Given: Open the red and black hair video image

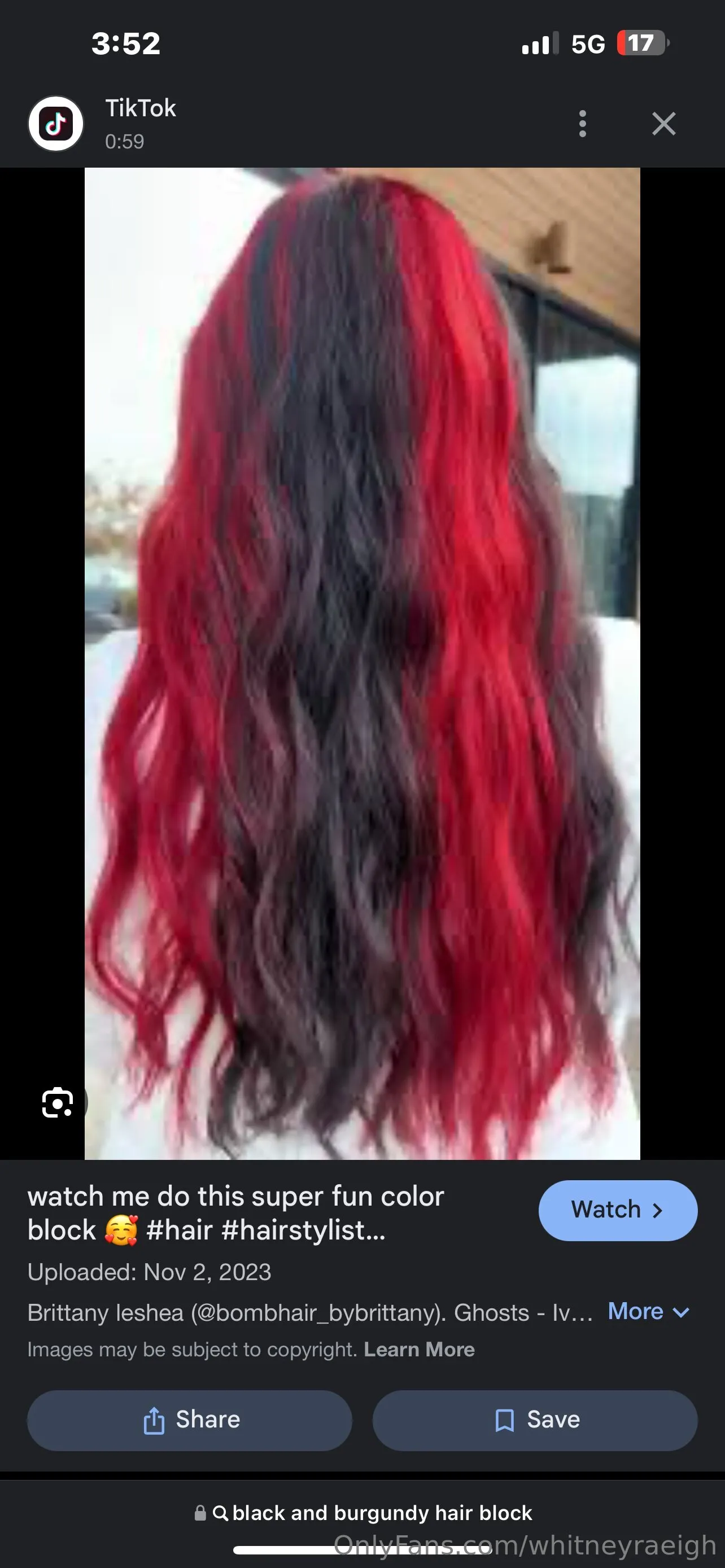Looking at the screenshot, I should [362, 663].
